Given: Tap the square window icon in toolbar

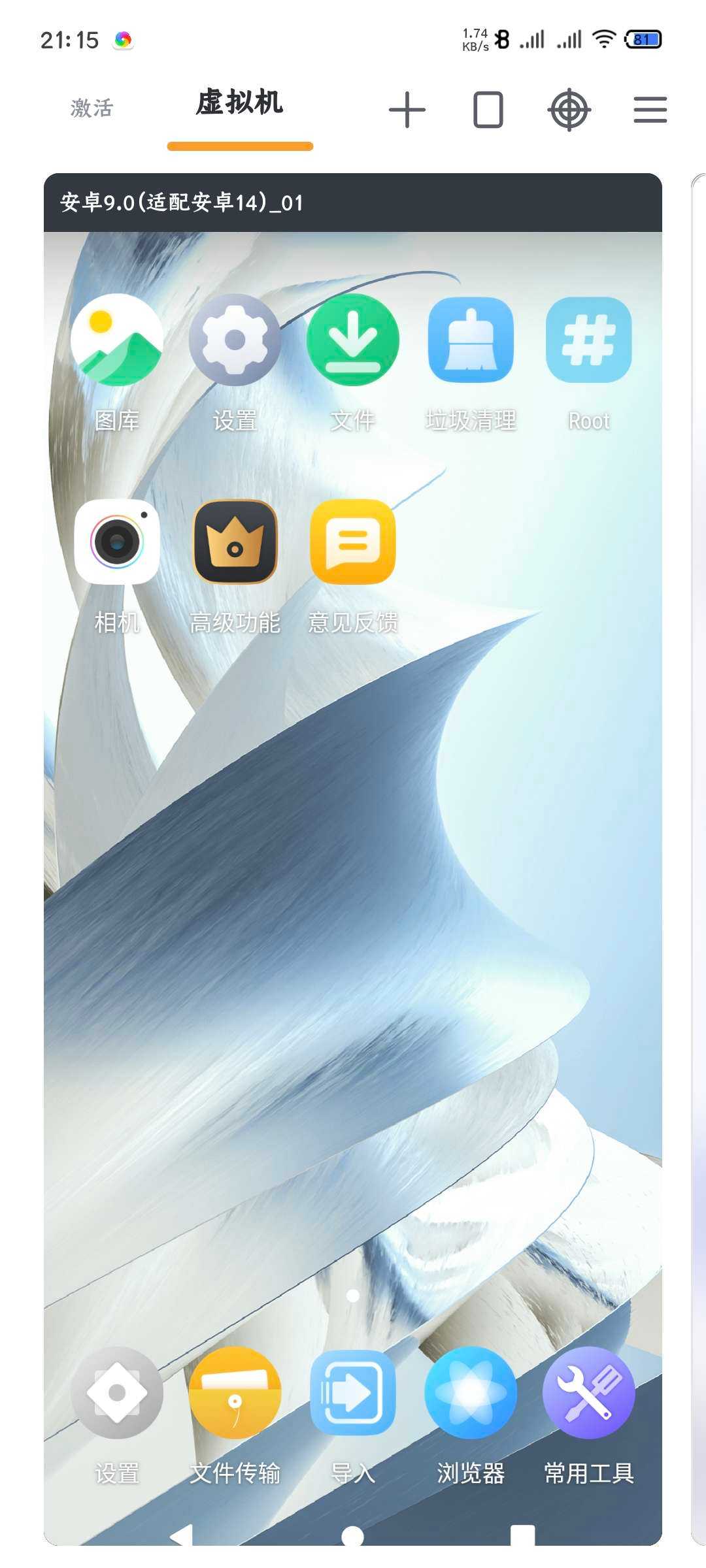Looking at the screenshot, I should tap(488, 109).
